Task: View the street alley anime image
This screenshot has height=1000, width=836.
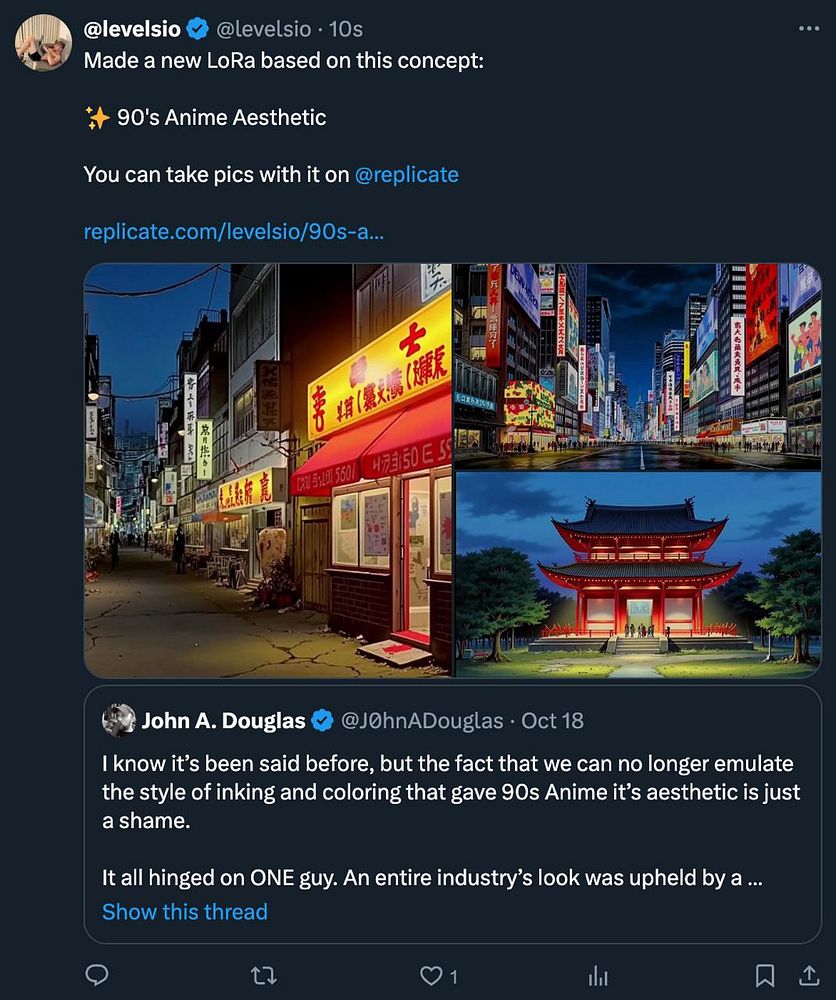Action: (268, 470)
